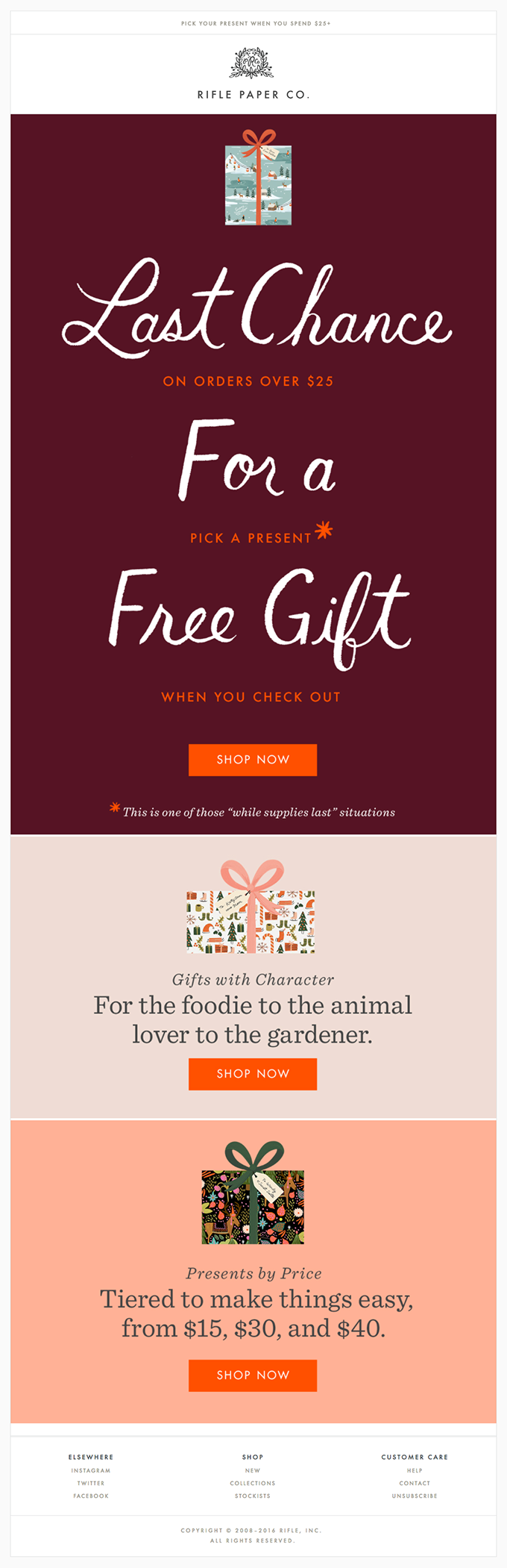Tap Shop Now under Gifts with Character
The height and width of the screenshot is (1568, 507).
click(x=253, y=1074)
